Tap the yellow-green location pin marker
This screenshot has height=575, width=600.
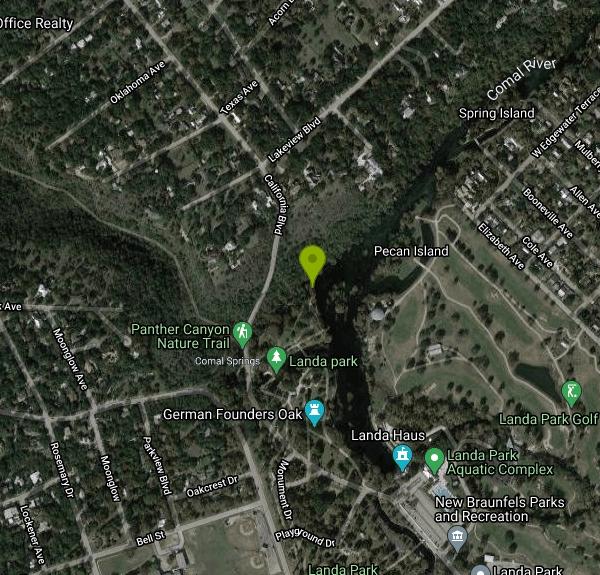313,262
